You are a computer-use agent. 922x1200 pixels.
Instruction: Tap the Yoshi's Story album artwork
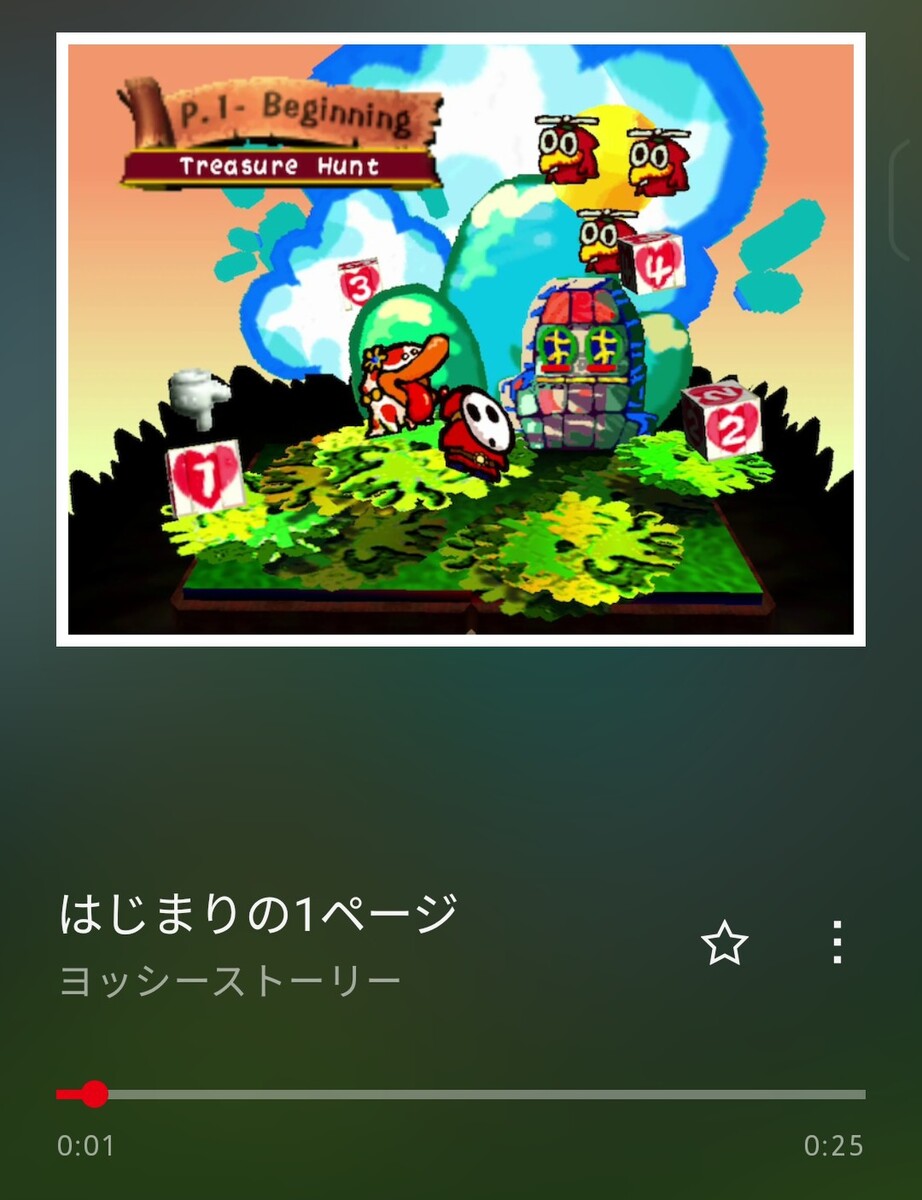[x=460, y=340]
